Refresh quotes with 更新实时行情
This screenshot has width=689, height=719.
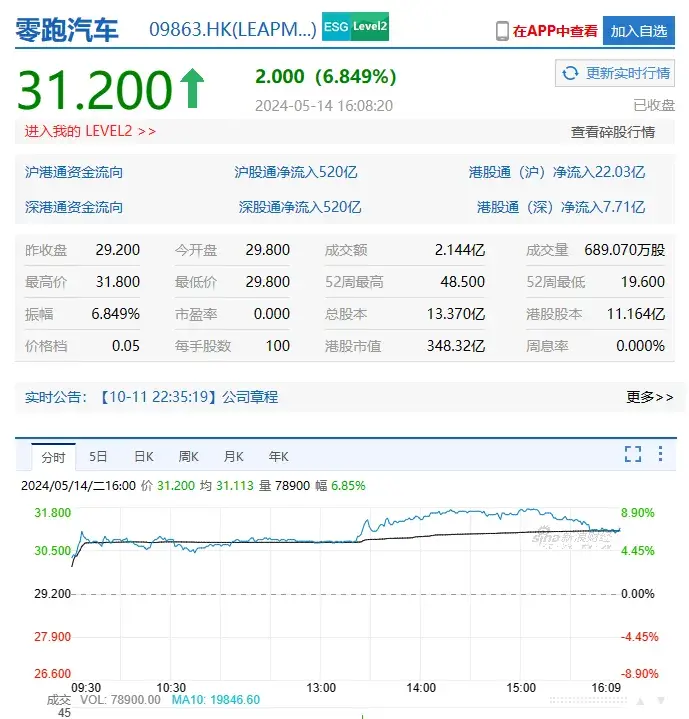click(615, 73)
